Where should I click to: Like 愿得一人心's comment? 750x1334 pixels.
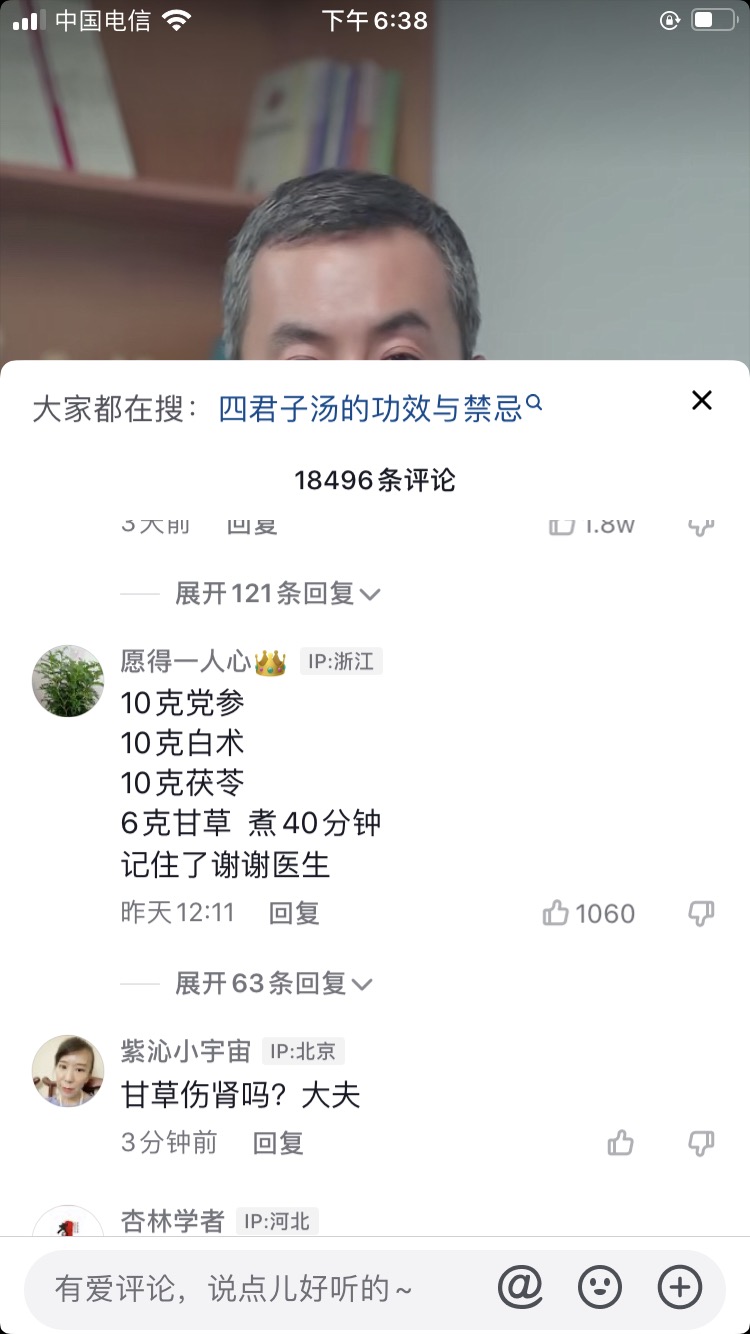(556, 913)
